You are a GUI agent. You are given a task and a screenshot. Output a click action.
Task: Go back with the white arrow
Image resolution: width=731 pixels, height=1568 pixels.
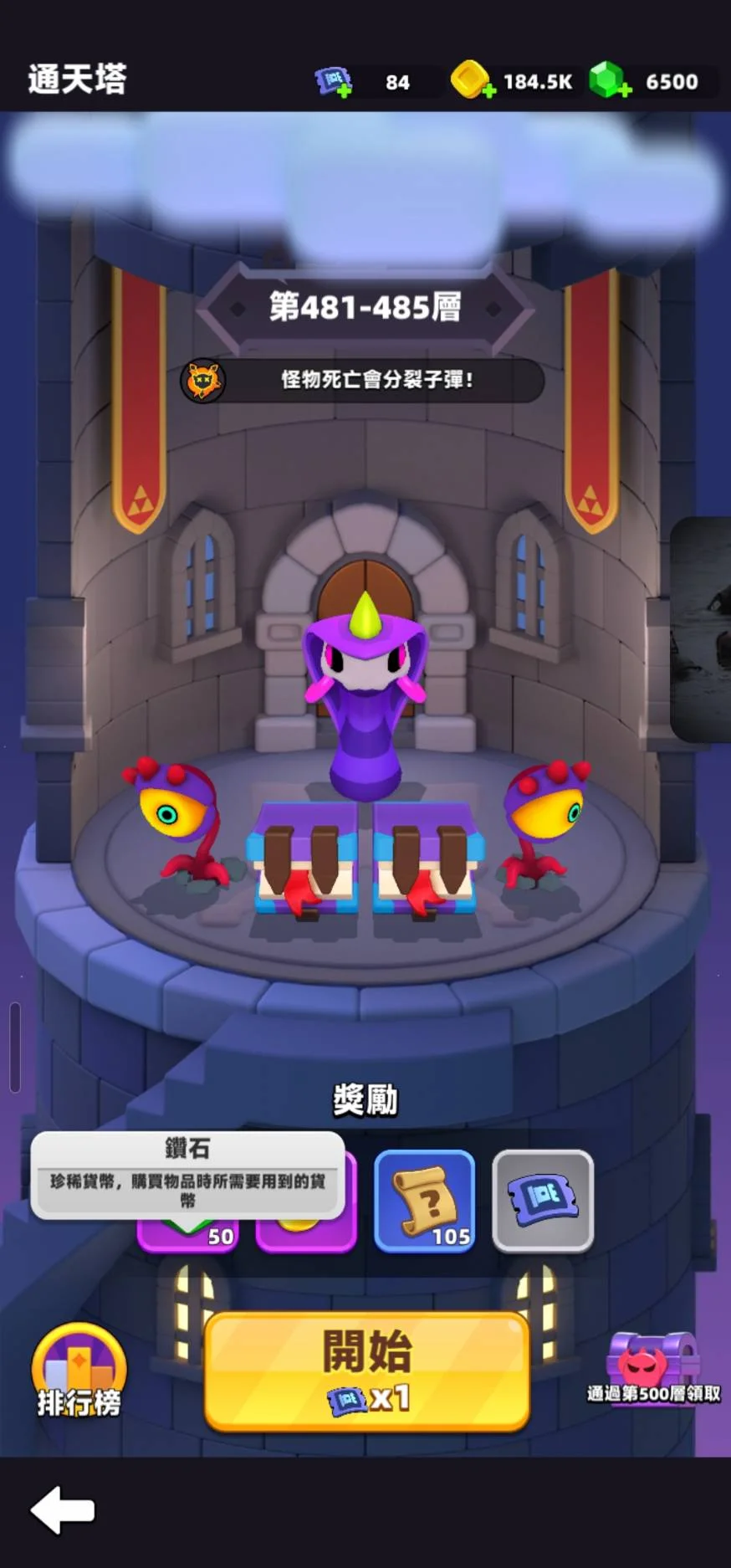tap(63, 1510)
